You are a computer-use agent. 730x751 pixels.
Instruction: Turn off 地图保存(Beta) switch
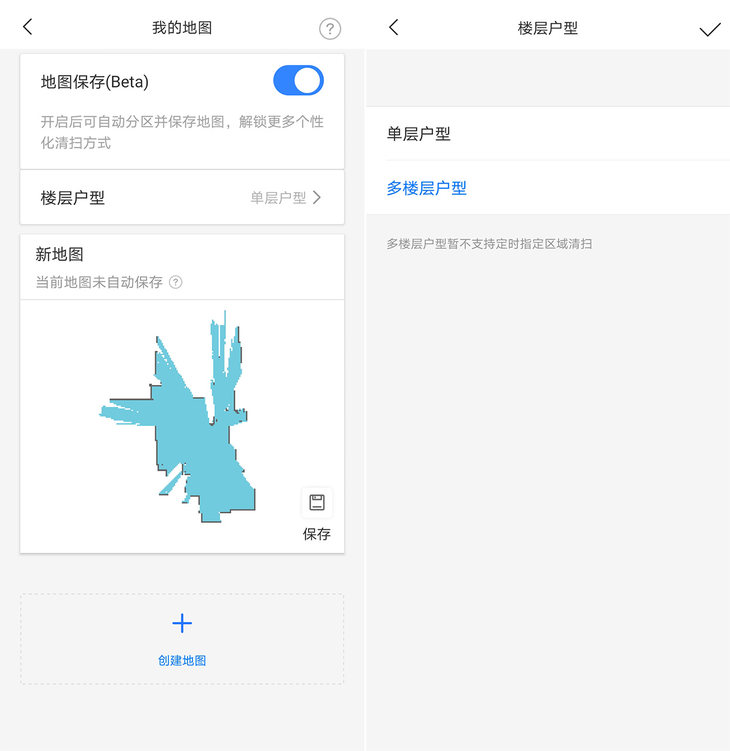(x=298, y=81)
